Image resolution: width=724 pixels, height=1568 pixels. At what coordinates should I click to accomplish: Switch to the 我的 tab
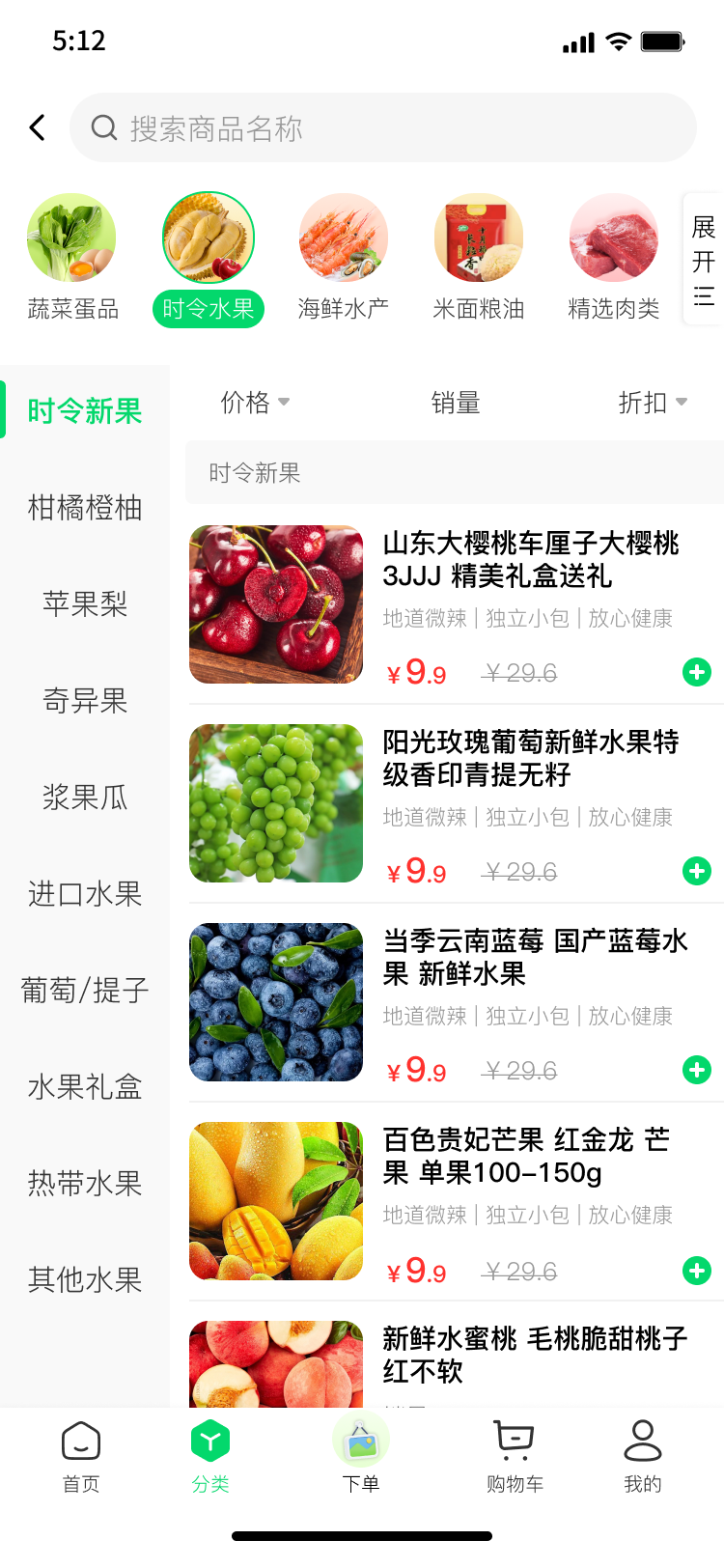(x=642, y=1456)
